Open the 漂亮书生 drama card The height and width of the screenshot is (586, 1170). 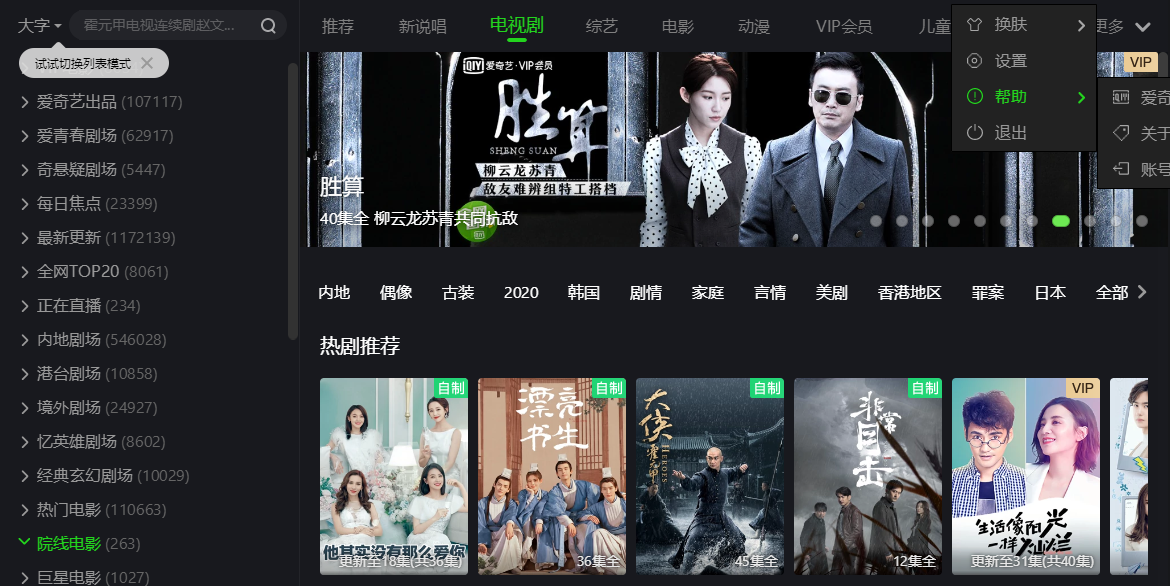pyautogui.click(x=552, y=475)
